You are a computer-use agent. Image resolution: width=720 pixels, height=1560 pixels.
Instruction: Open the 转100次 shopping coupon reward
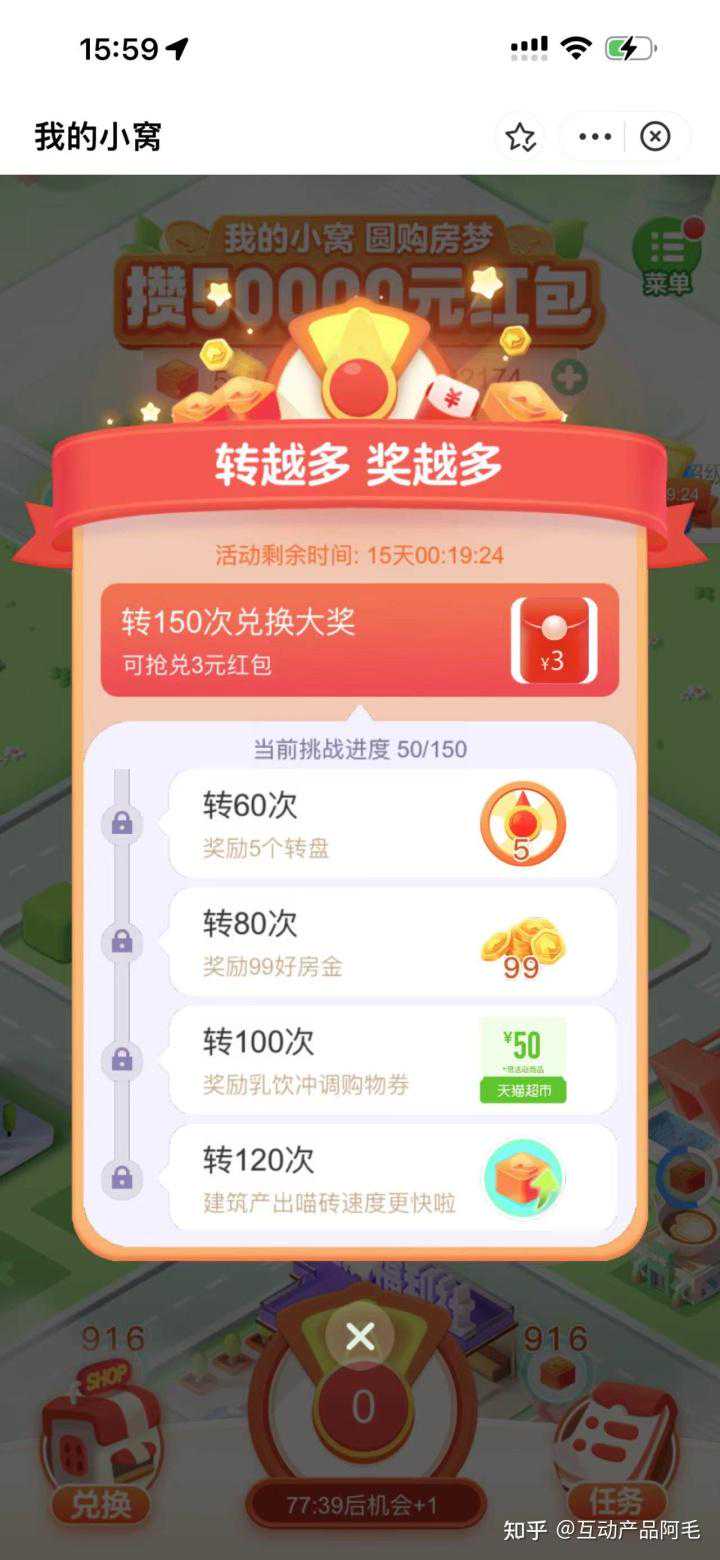click(392, 1060)
